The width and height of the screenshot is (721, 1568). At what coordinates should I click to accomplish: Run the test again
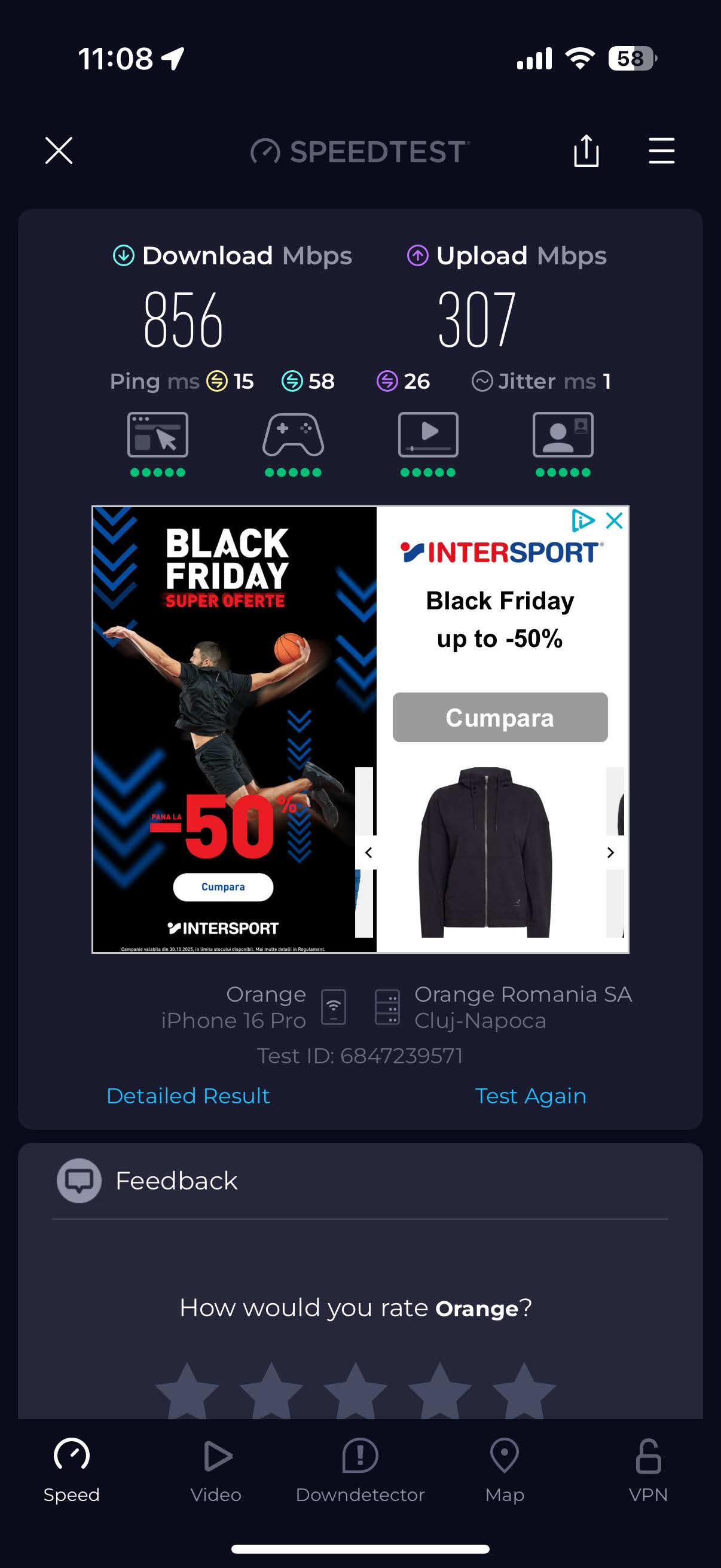coord(530,1096)
